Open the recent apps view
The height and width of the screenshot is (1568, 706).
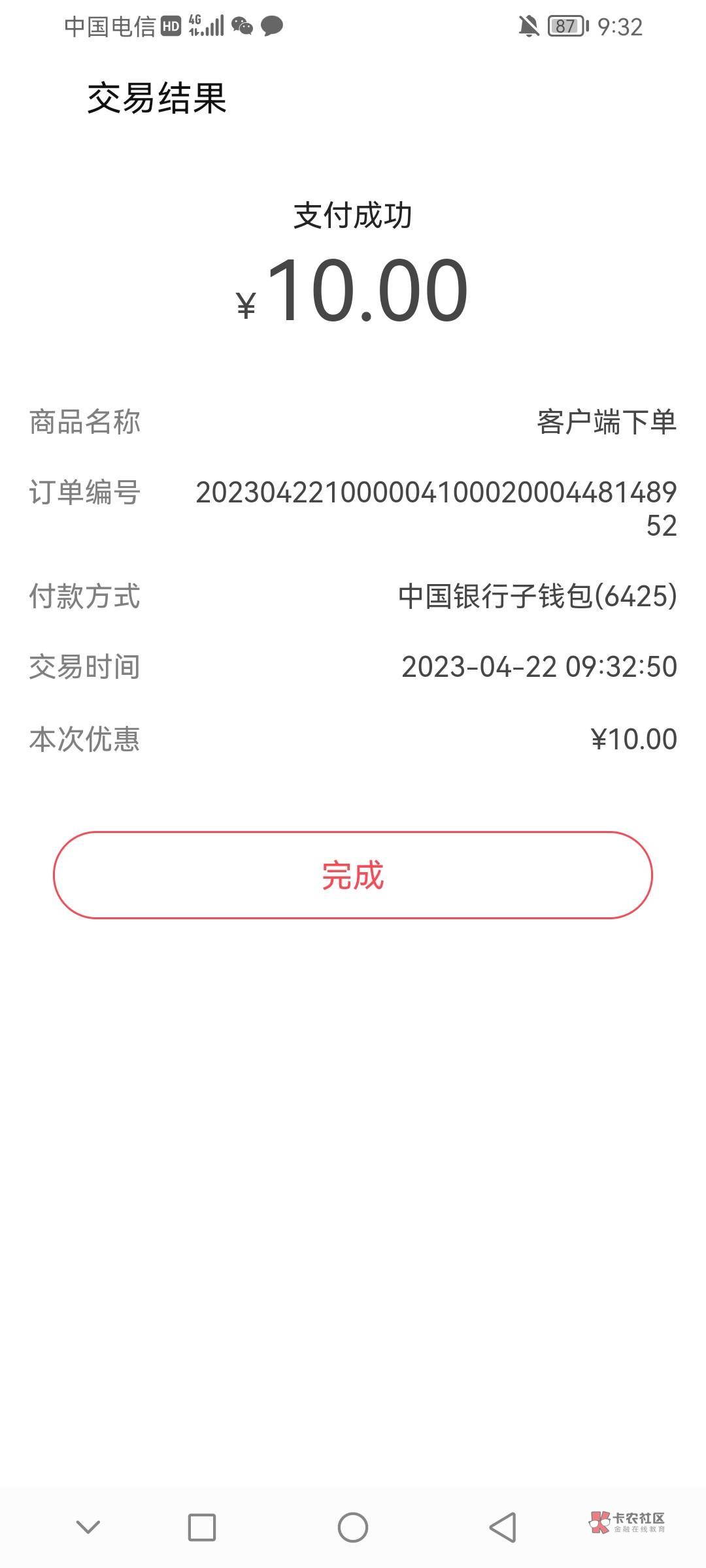click(201, 1527)
